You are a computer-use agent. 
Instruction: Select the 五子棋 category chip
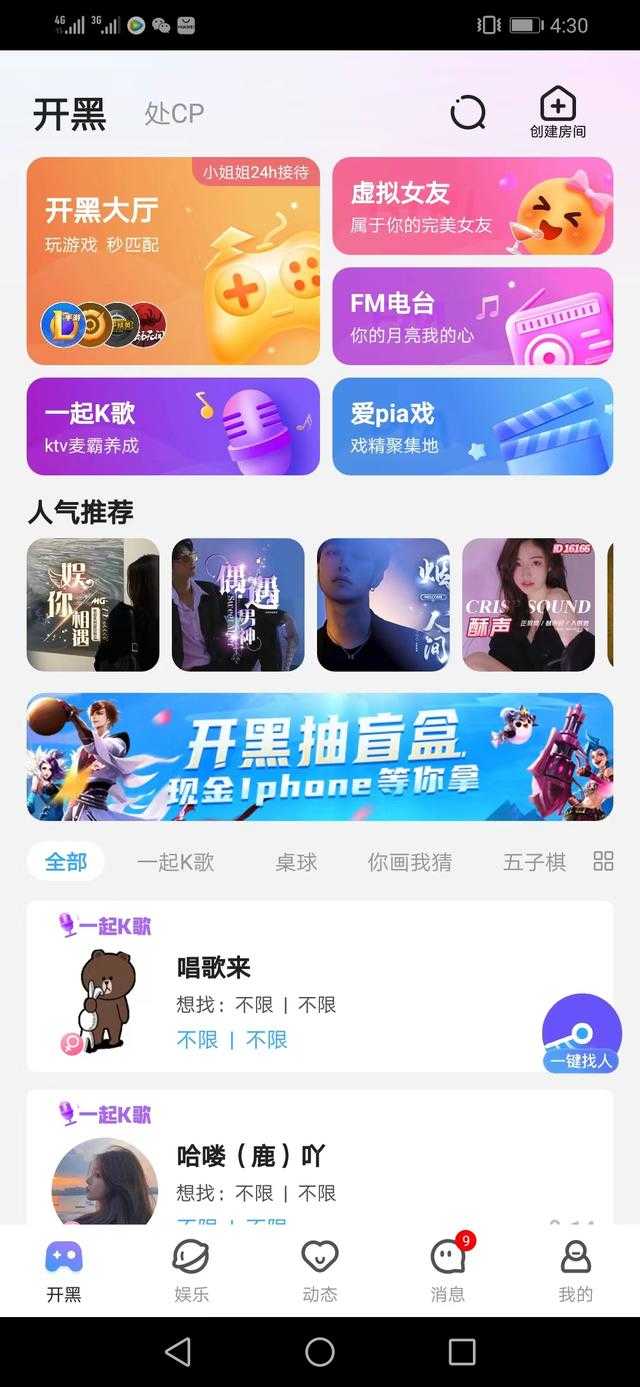[x=534, y=862]
